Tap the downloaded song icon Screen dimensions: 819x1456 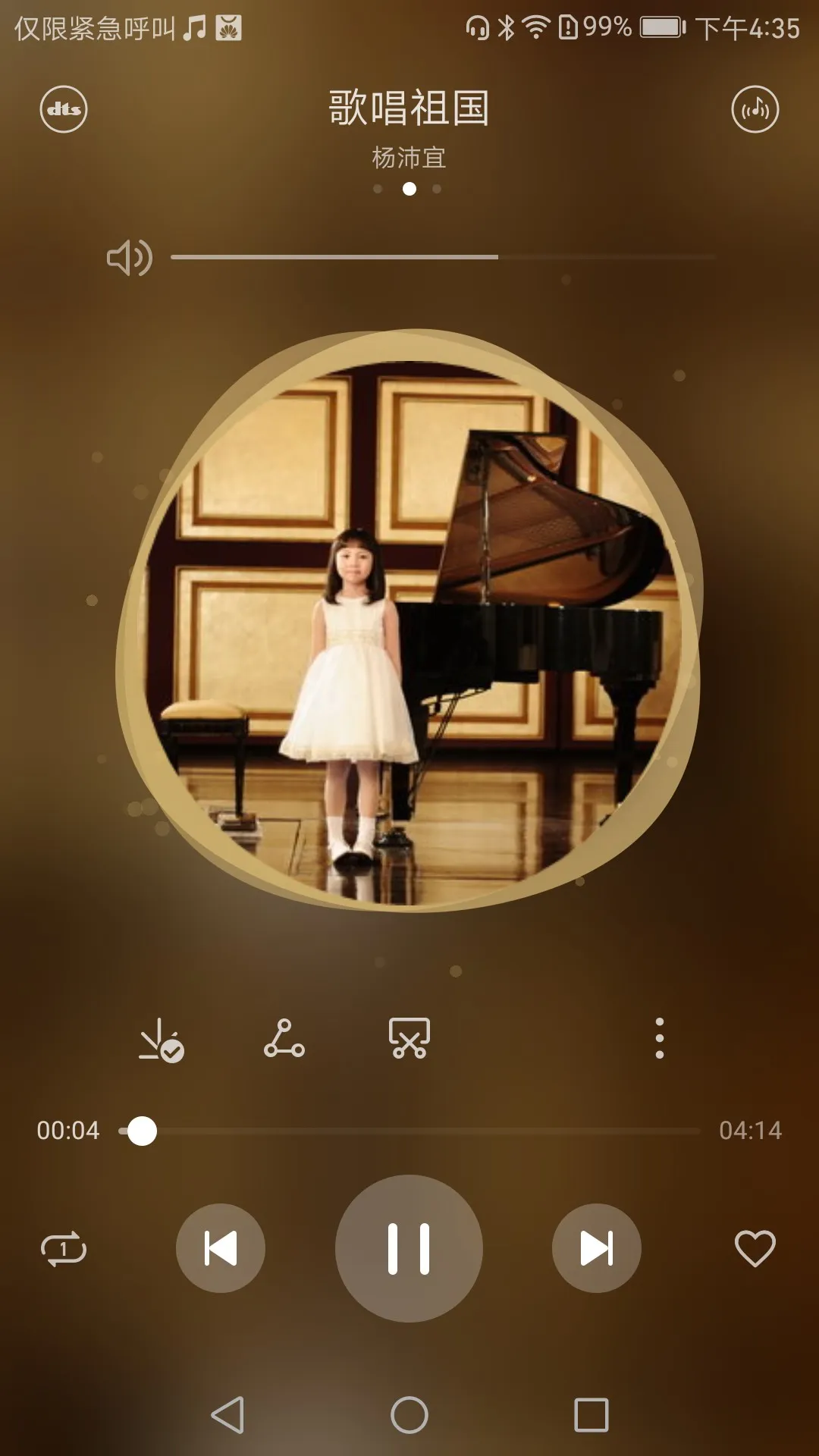pyautogui.click(x=160, y=1039)
